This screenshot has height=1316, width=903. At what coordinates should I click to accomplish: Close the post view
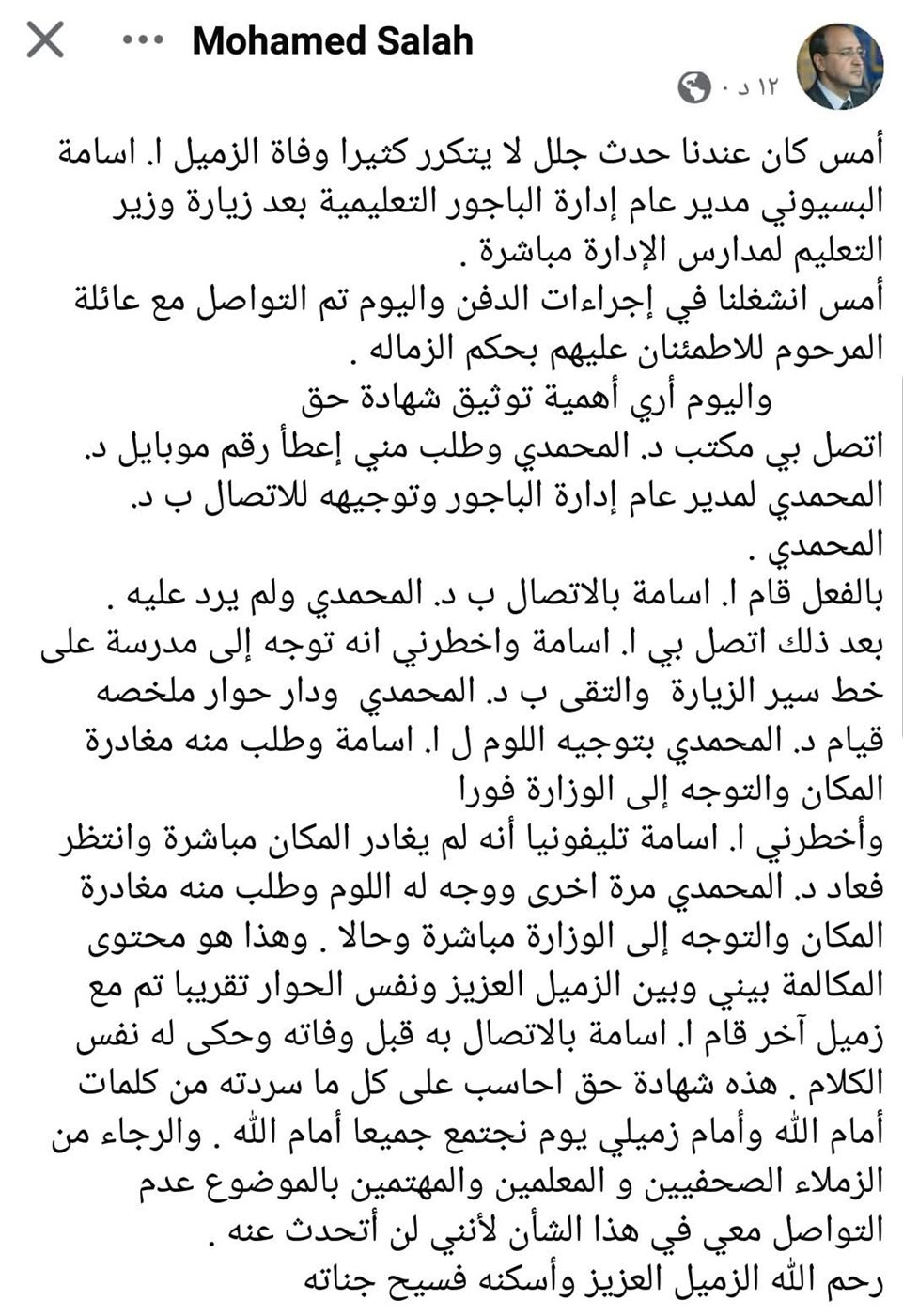click(x=44, y=40)
